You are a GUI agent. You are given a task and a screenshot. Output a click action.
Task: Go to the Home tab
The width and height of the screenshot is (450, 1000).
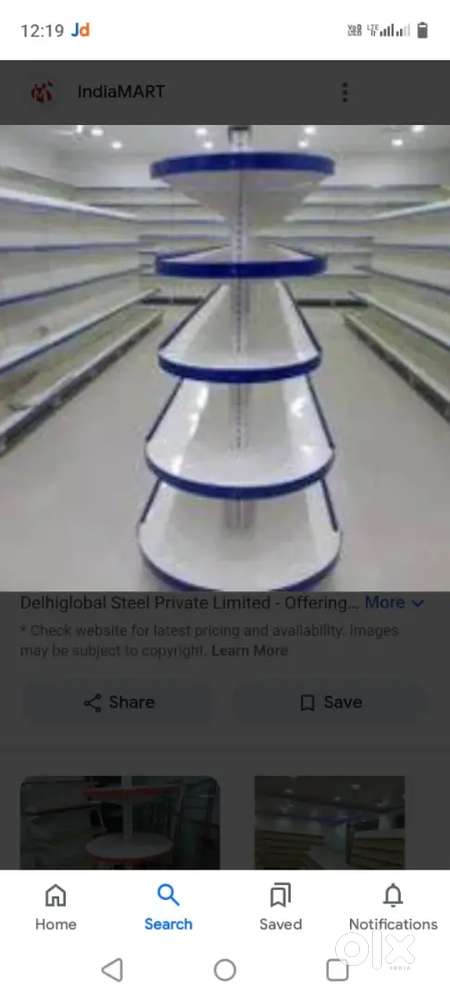pyautogui.click(x=55, y=908)
